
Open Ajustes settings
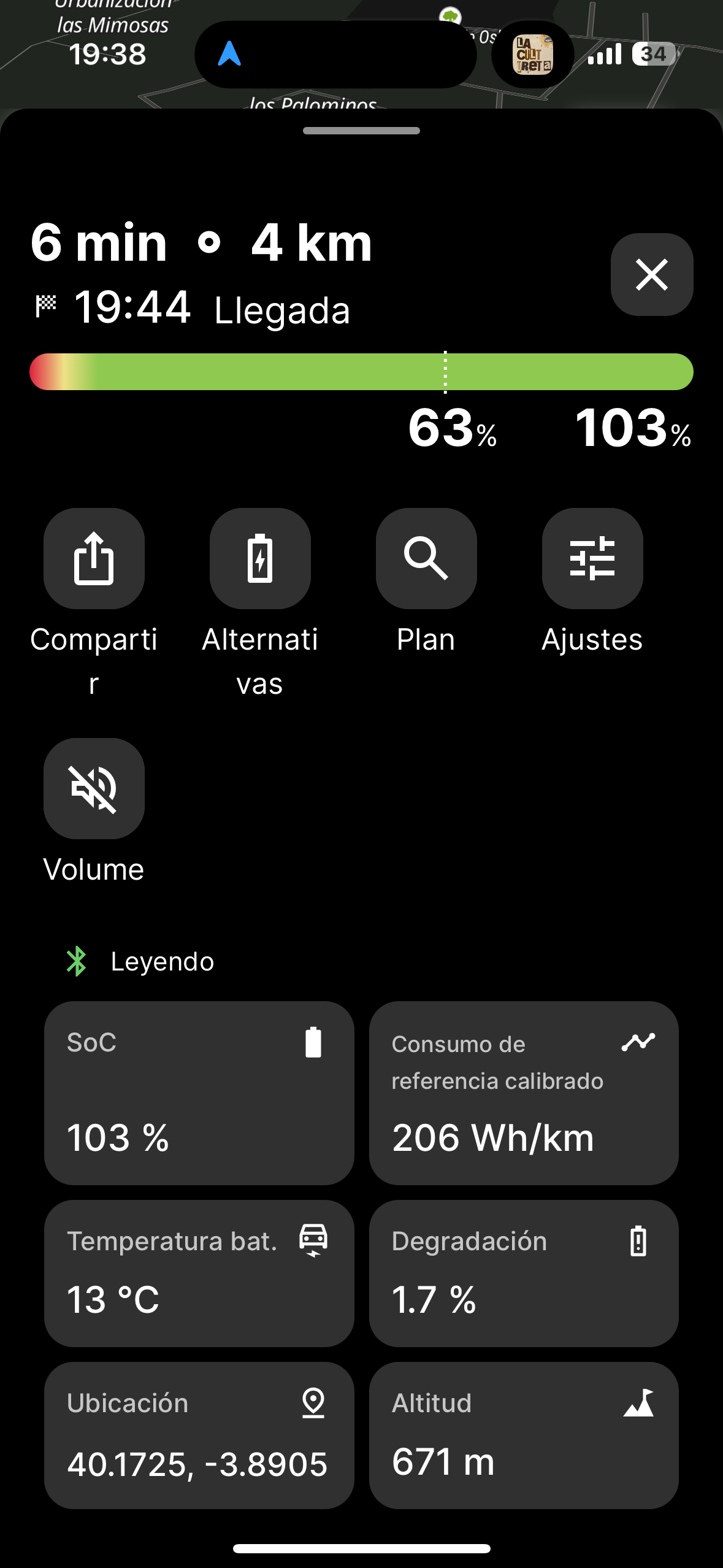coord(592,558)
